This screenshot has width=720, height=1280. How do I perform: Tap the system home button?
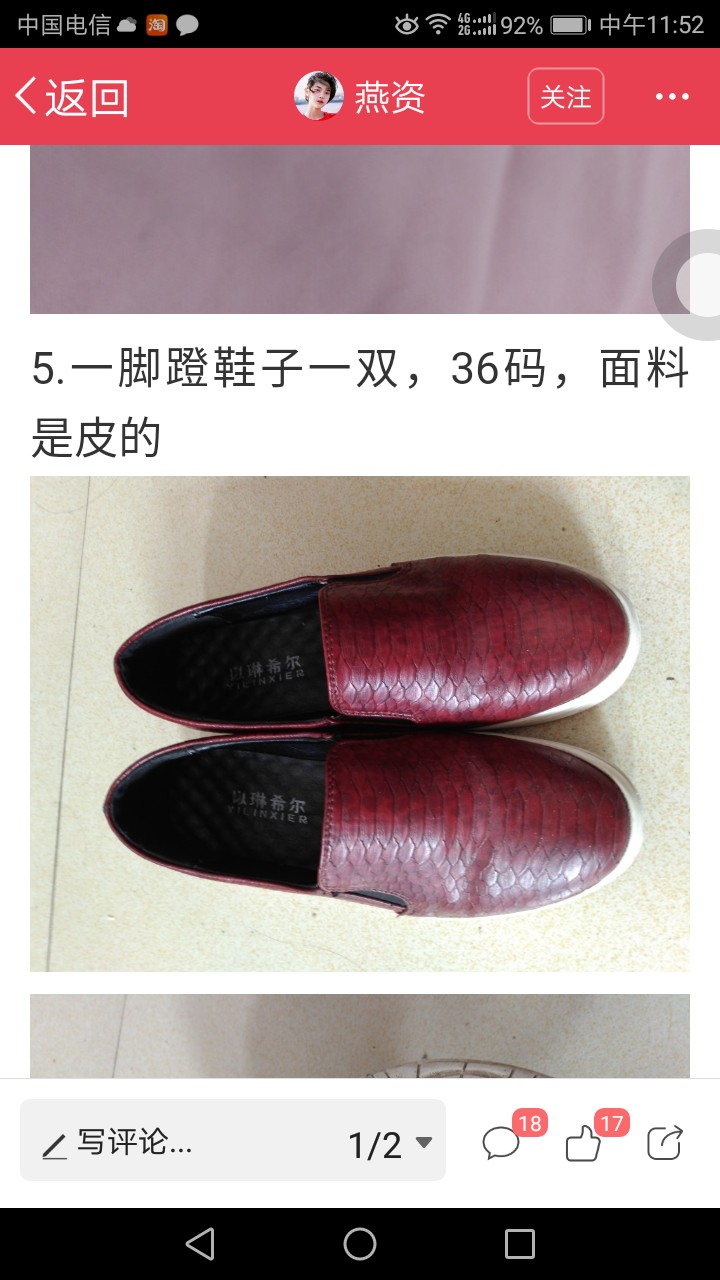tap(360, 1244)
